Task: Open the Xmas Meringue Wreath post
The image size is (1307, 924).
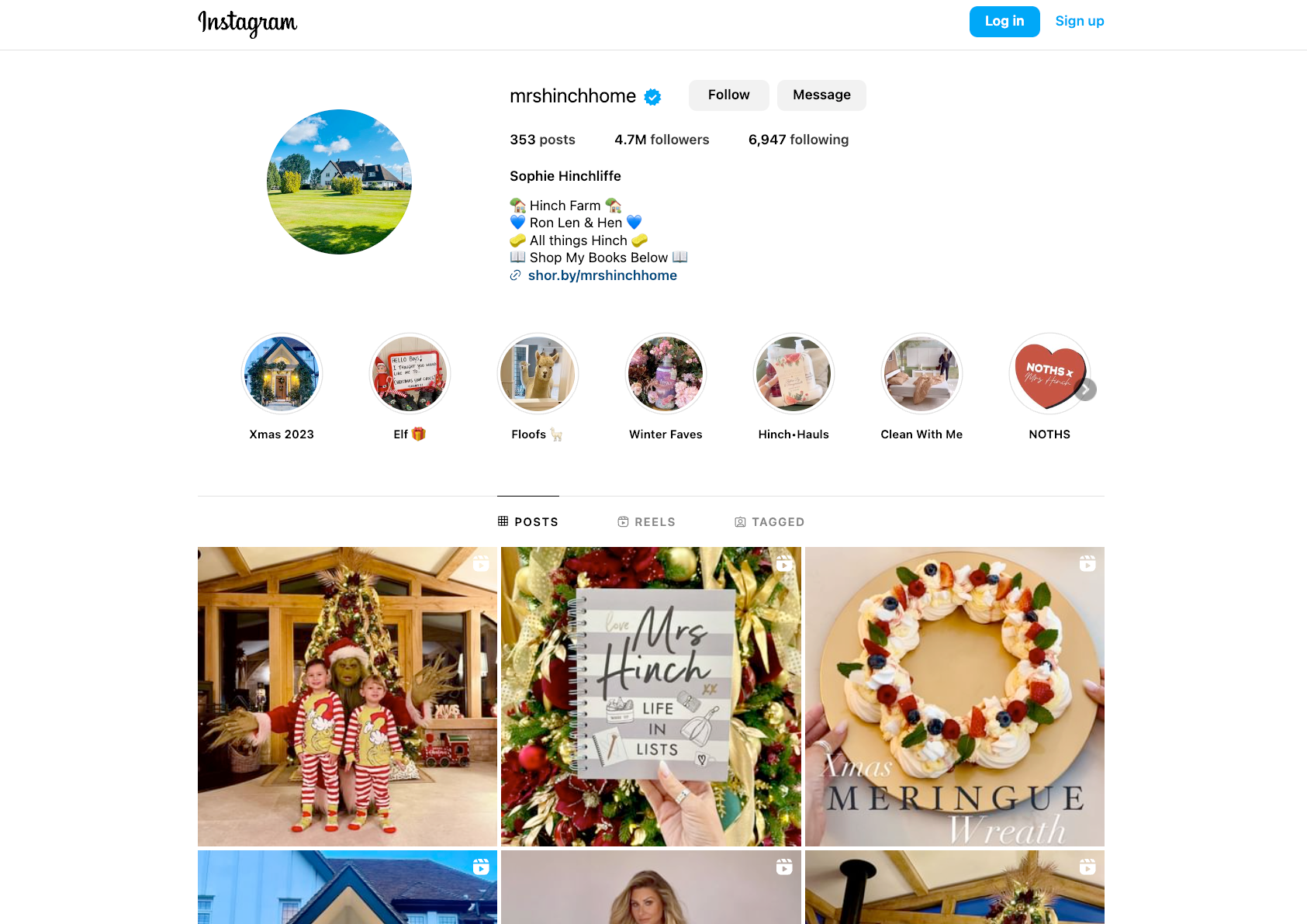Action: [x=954, y=696]
